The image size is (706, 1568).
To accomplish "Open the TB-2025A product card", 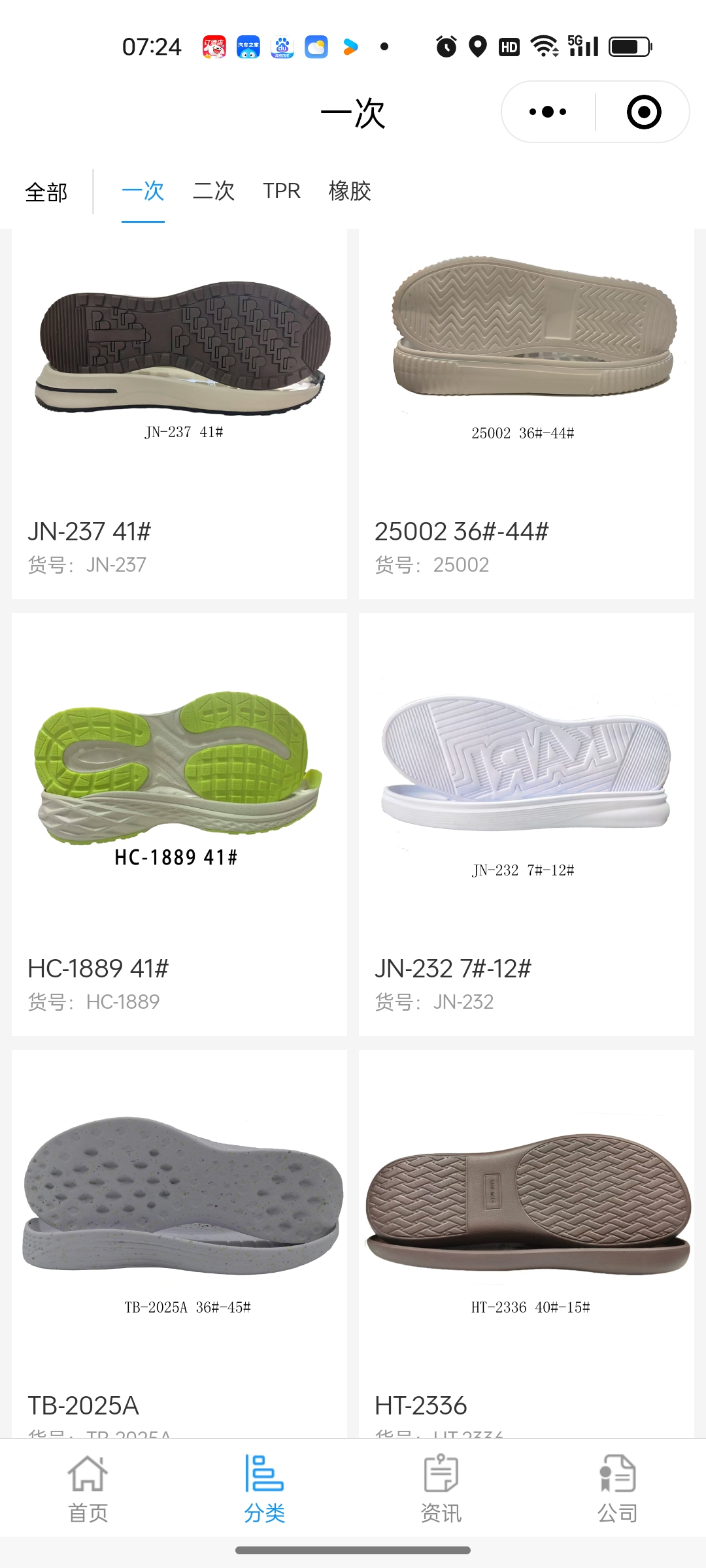I will (x=179, y=1241).
